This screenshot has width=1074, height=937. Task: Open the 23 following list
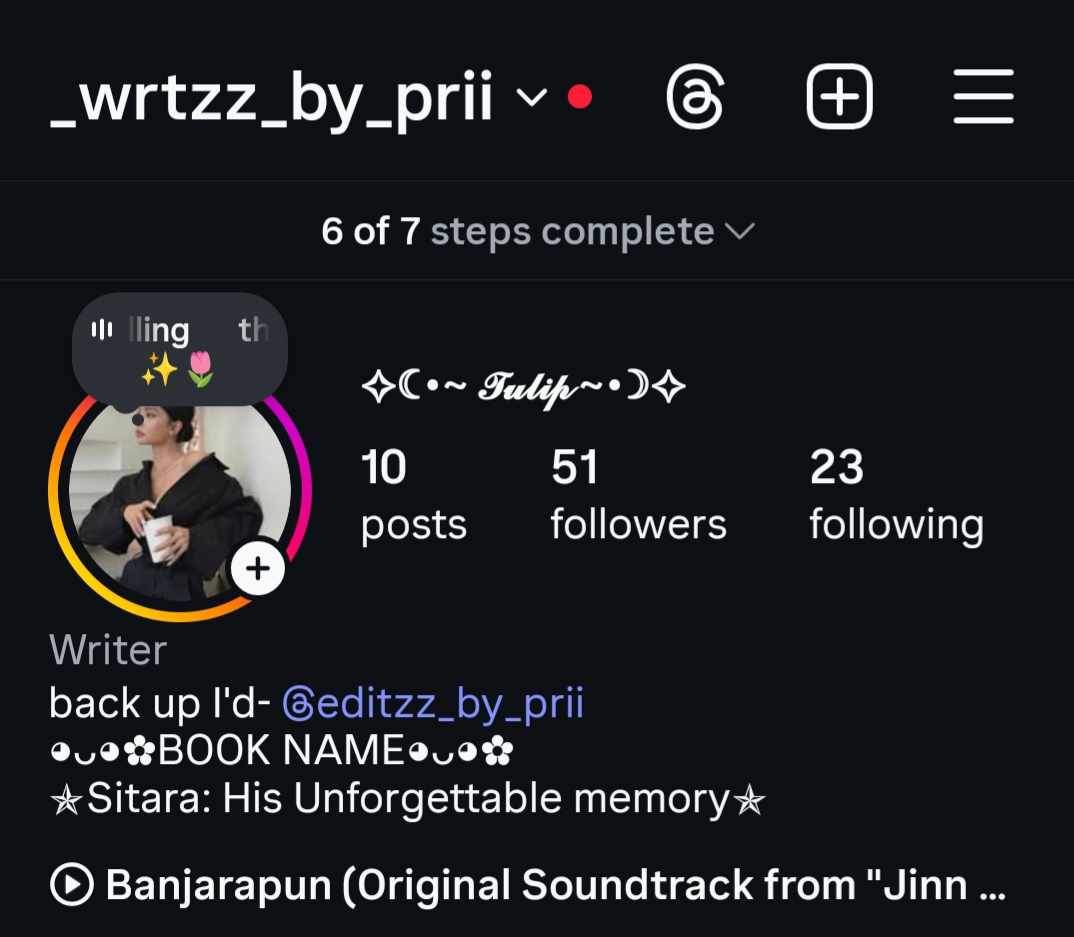click(x=895, y=495)
